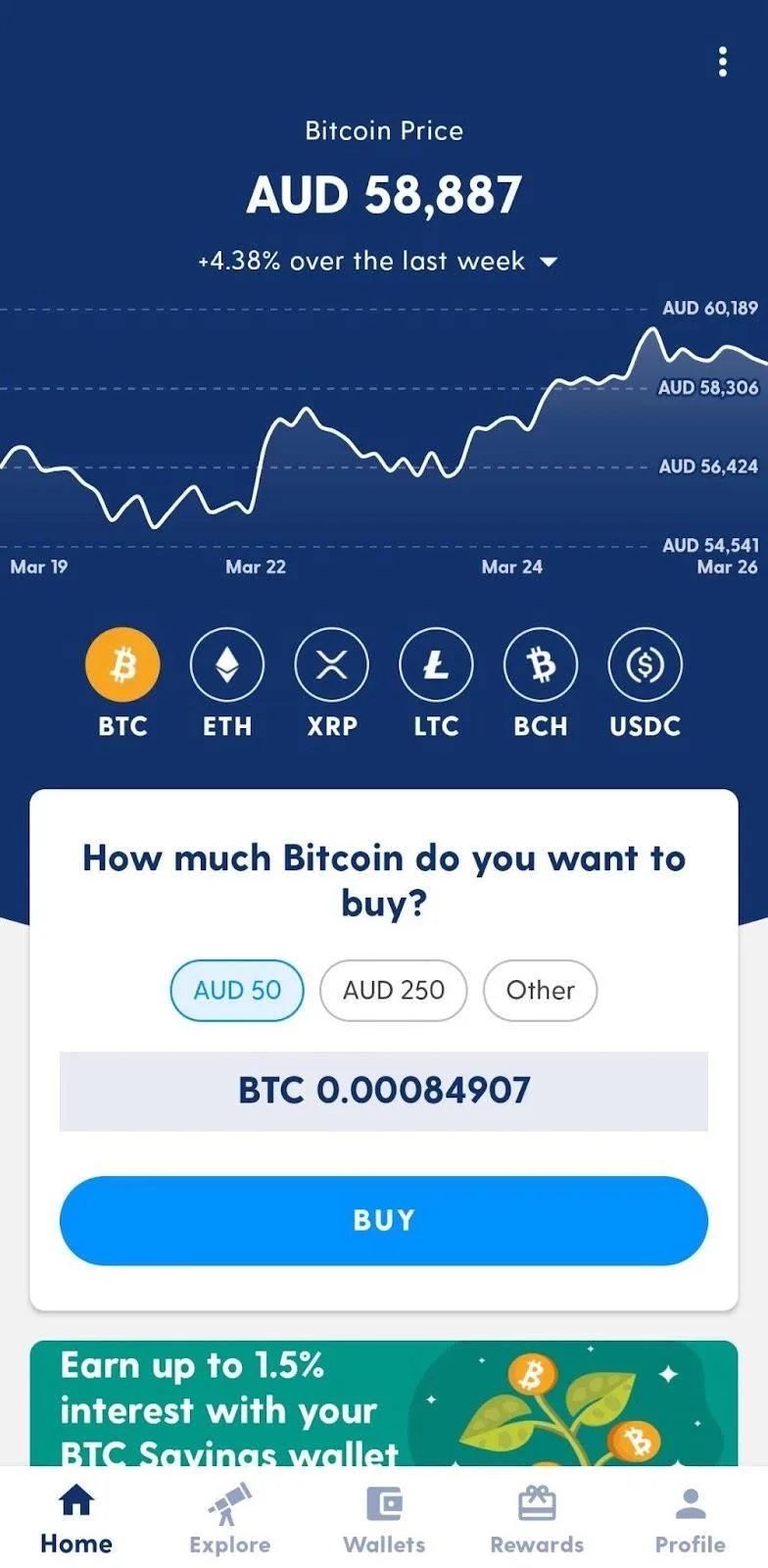The width and height of the screenshot is (768, 1568).
Task: Tap Other to enter a custom amount
Action: pyautogui.click(x=540, y=990)
